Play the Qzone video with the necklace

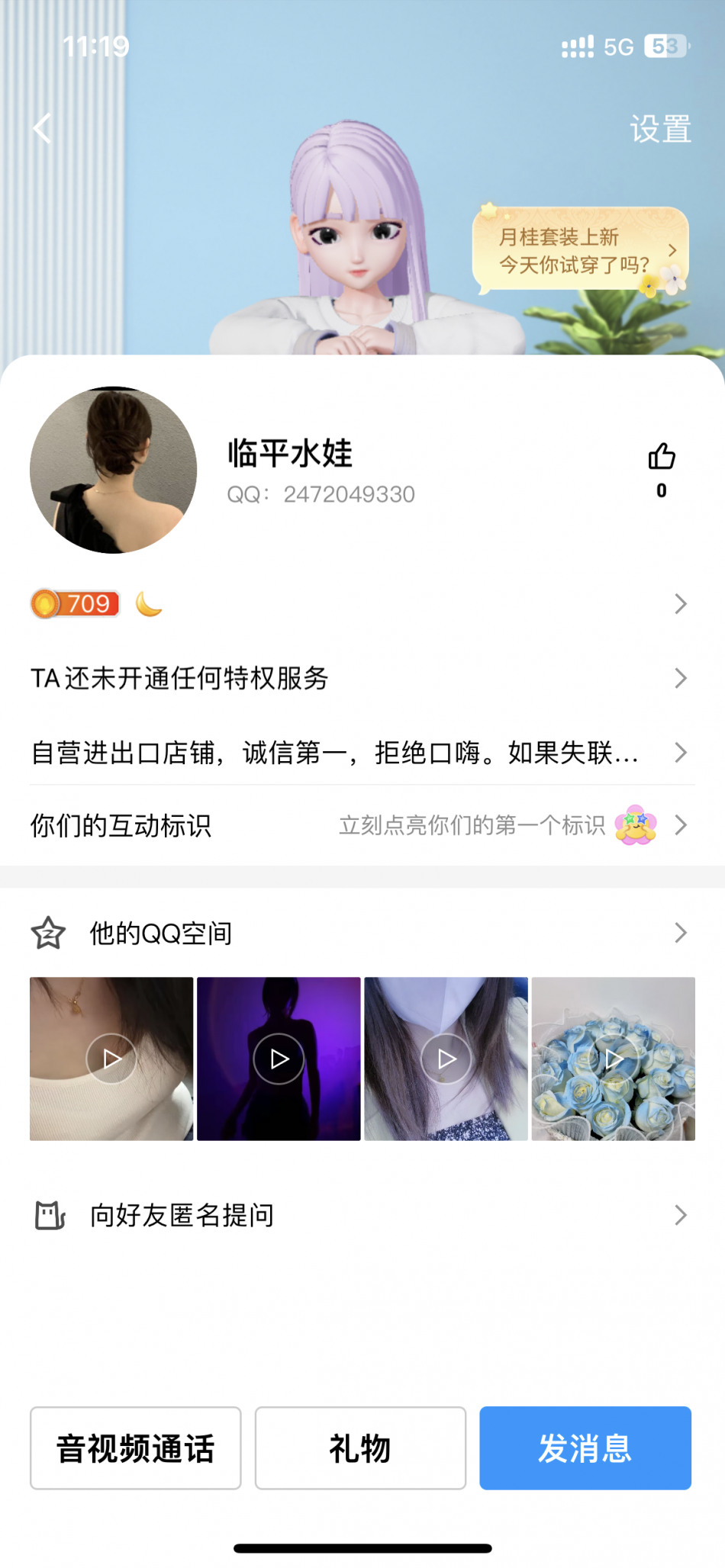(x=111, y=1059)
